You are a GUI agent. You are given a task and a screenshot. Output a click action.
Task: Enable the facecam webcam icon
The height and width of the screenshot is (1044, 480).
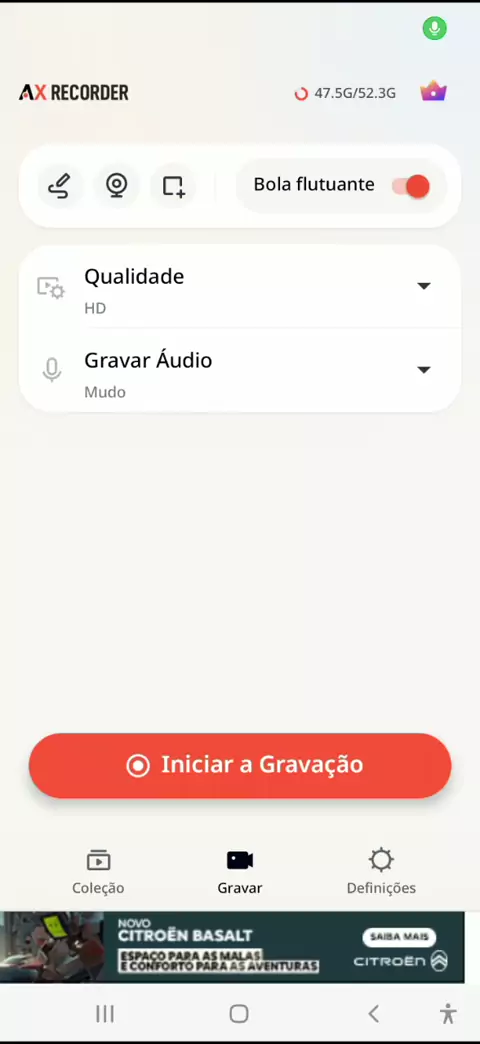point(117,186)
